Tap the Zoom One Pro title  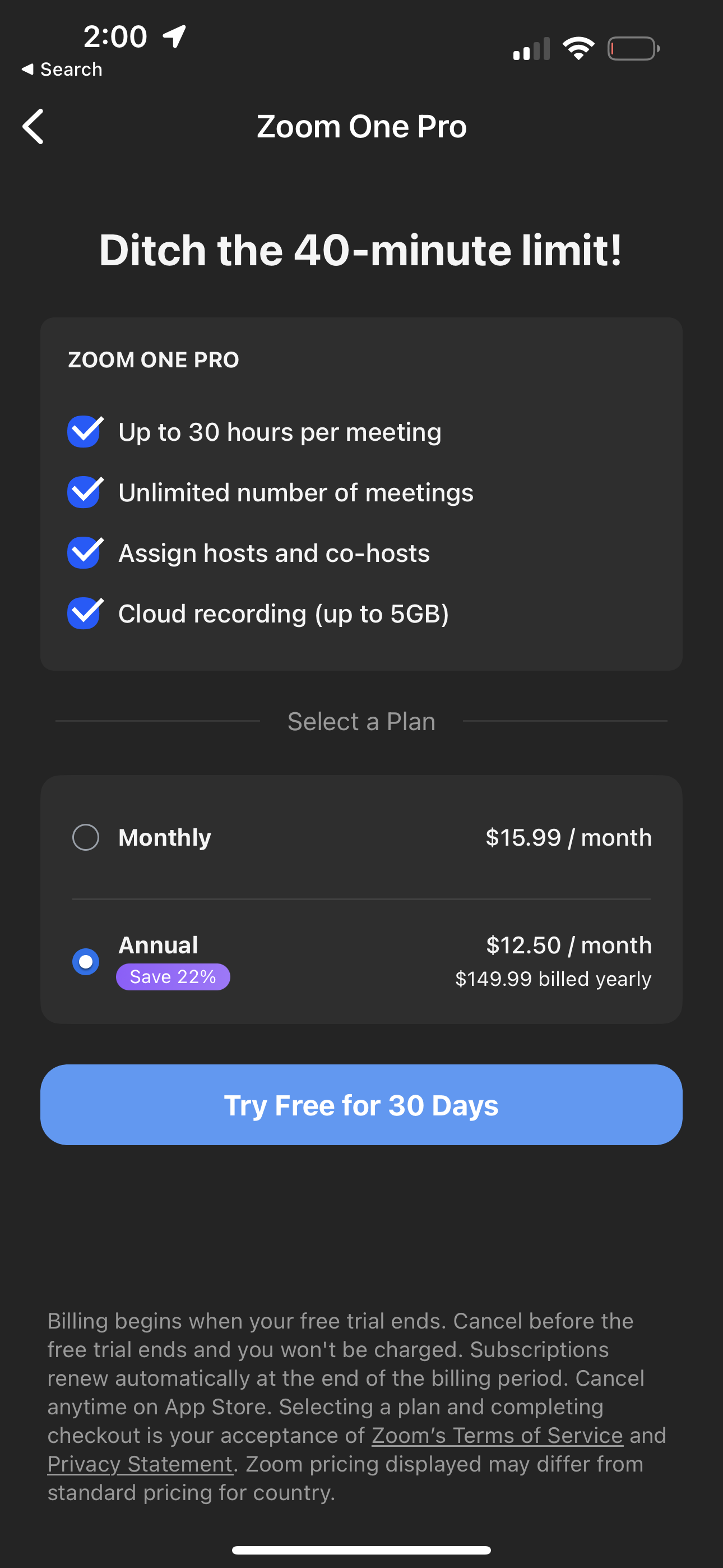click(361, 127)
